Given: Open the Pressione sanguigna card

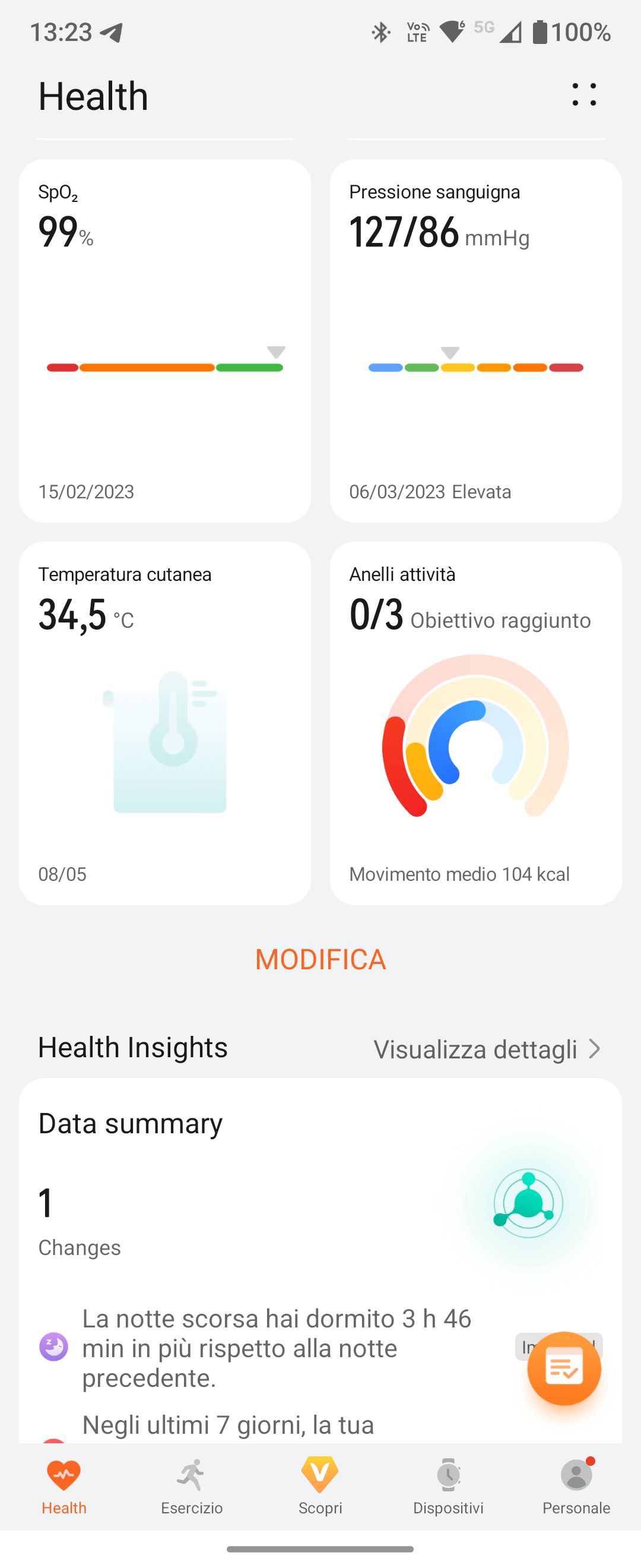Looking at the screenshot, I should [x=475, y=341].
